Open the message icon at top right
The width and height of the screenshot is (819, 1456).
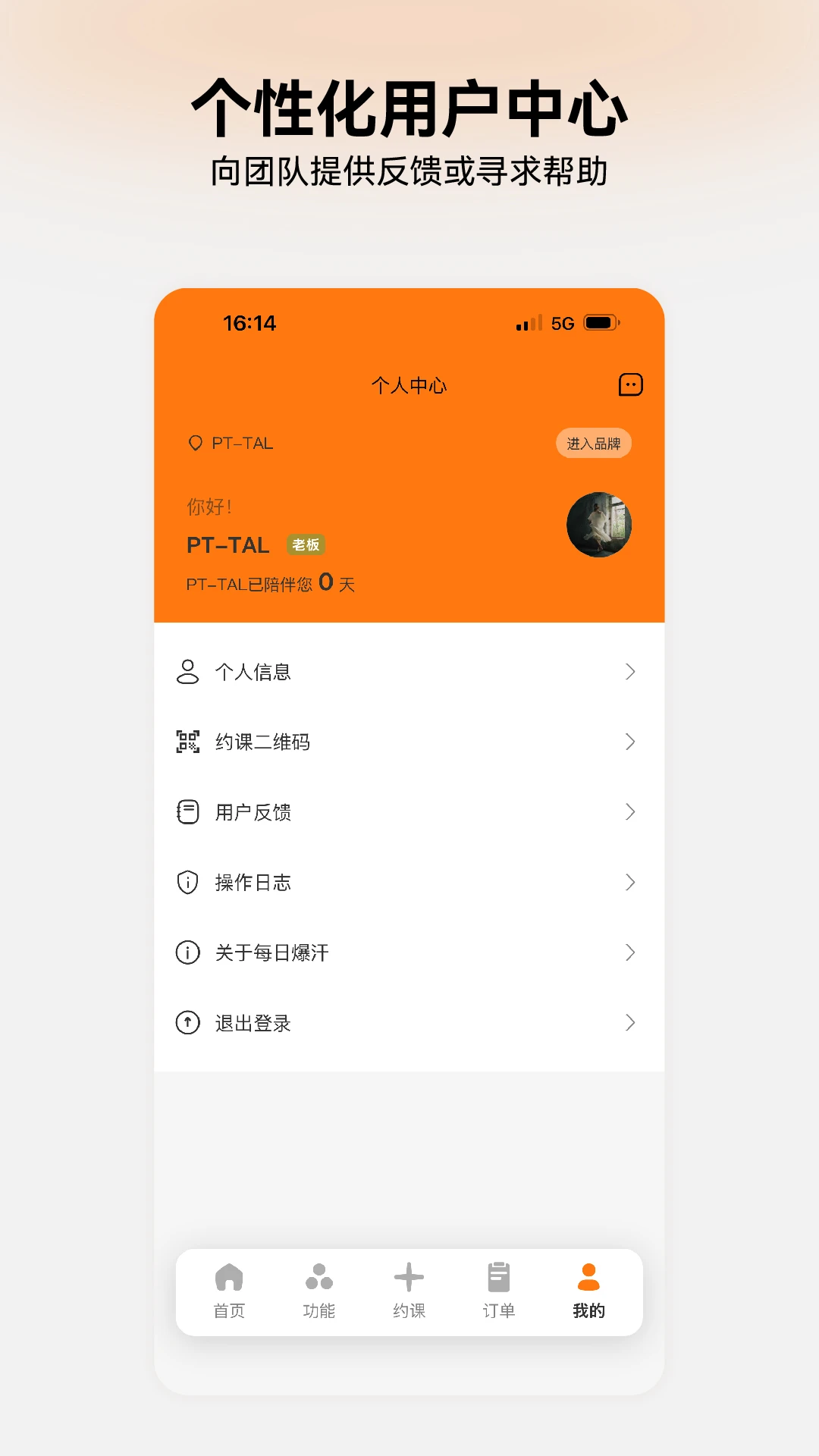pos(630,384)
